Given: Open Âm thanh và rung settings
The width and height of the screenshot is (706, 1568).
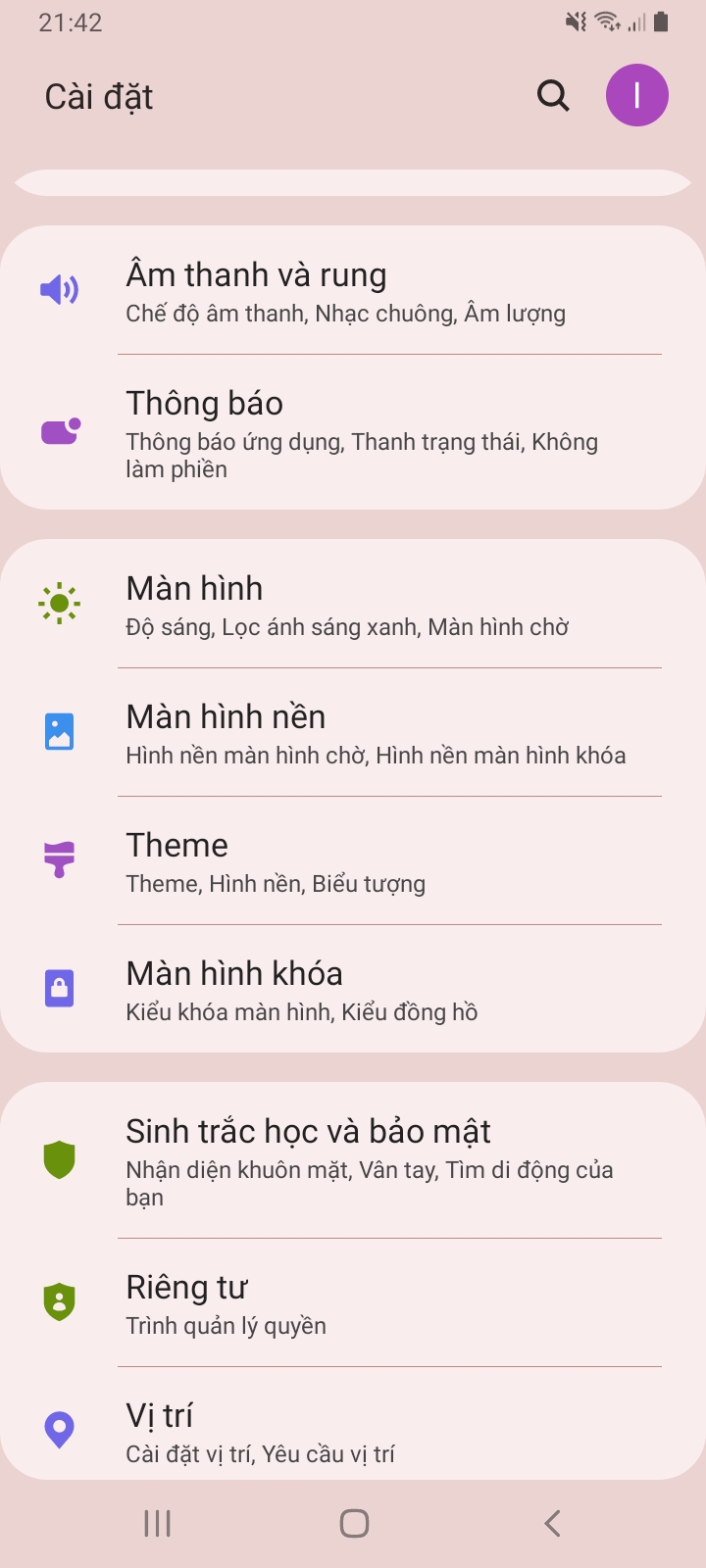Looking at the screenshot, I should point(353,291).
